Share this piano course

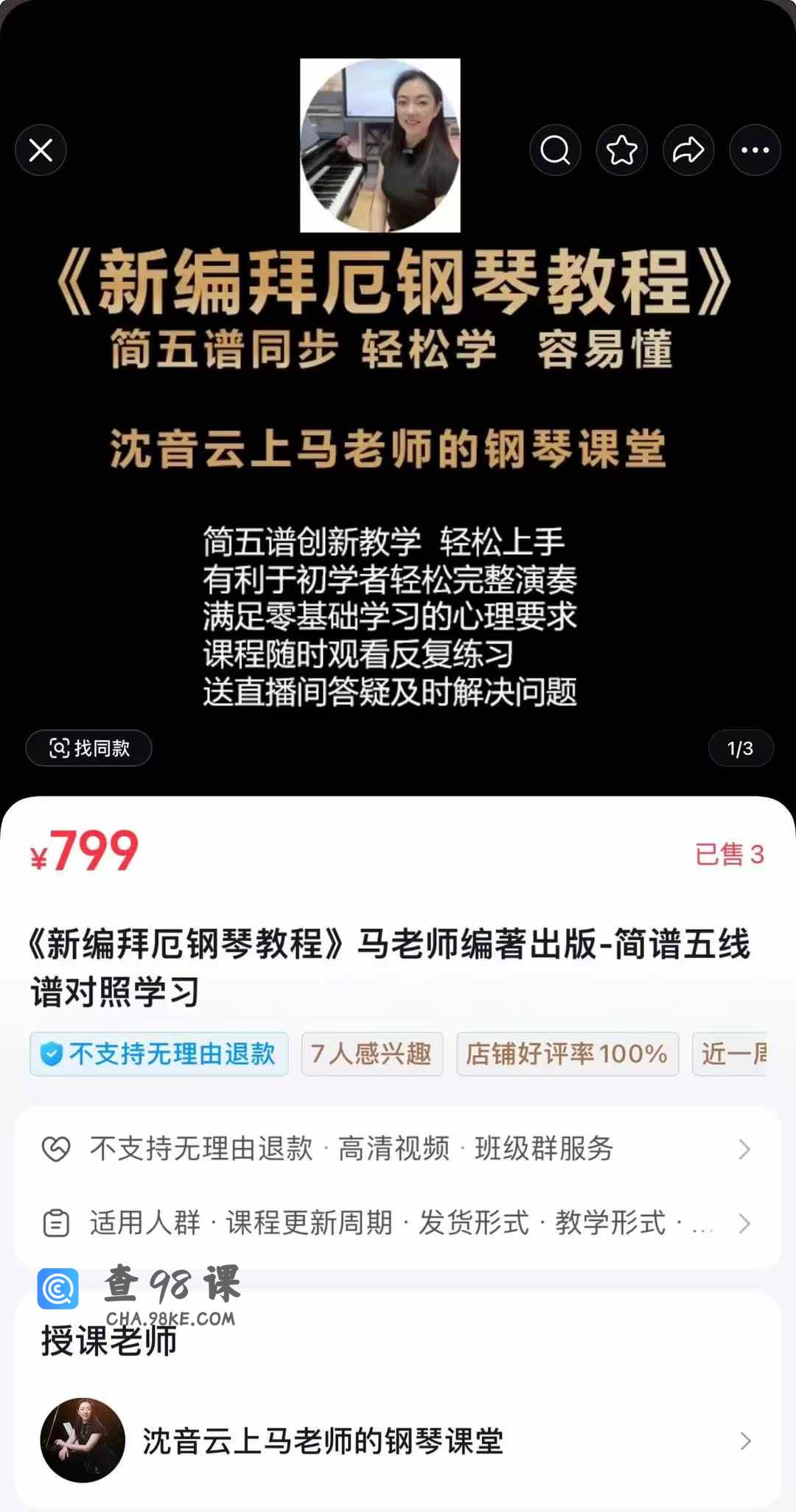688,150
